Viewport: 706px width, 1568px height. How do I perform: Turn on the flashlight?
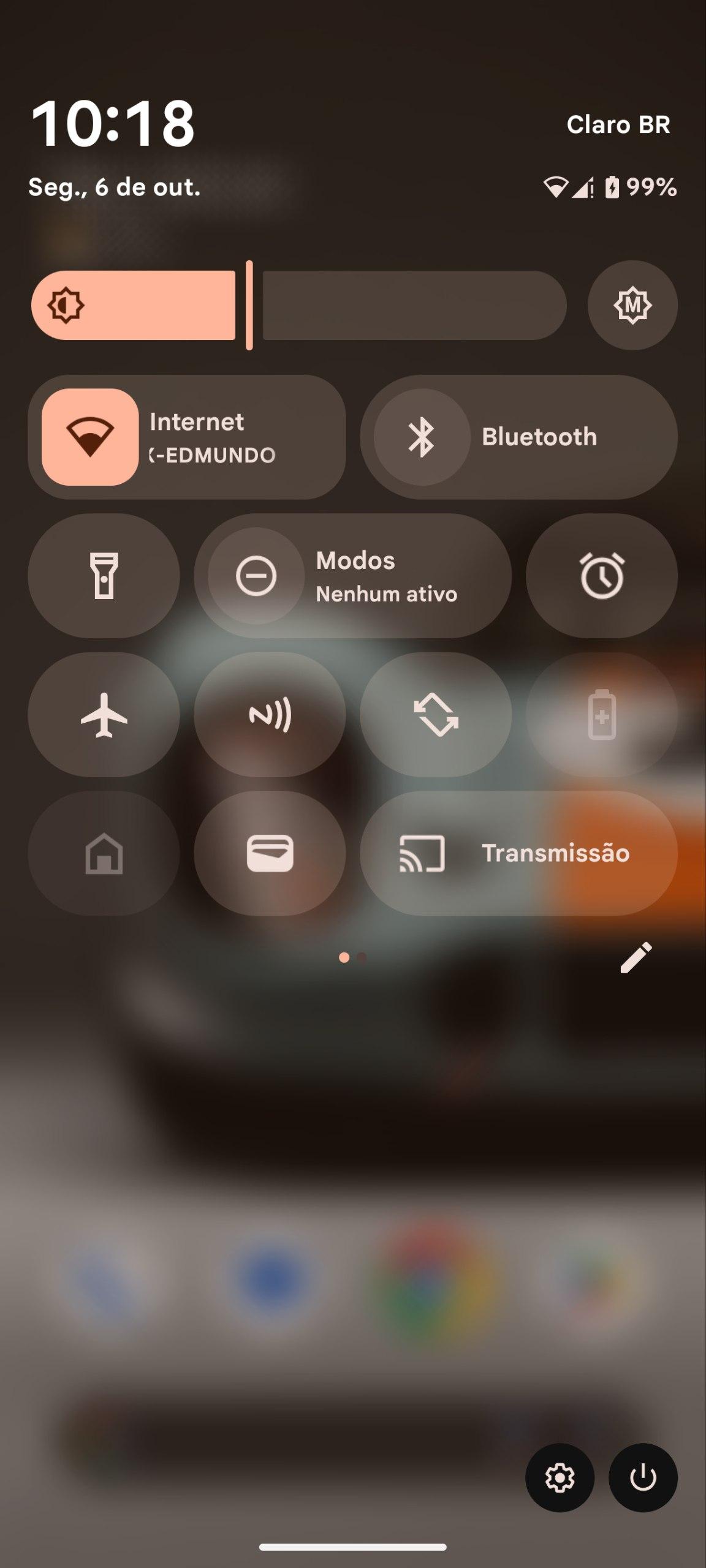104,576
